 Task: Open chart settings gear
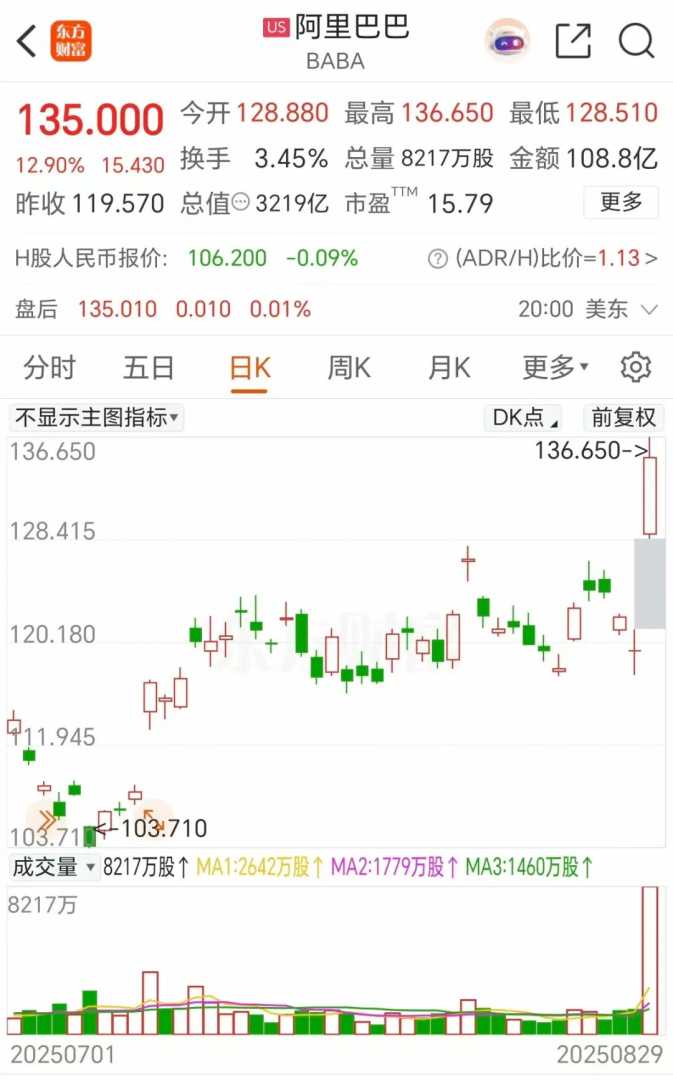pos(636,368)
